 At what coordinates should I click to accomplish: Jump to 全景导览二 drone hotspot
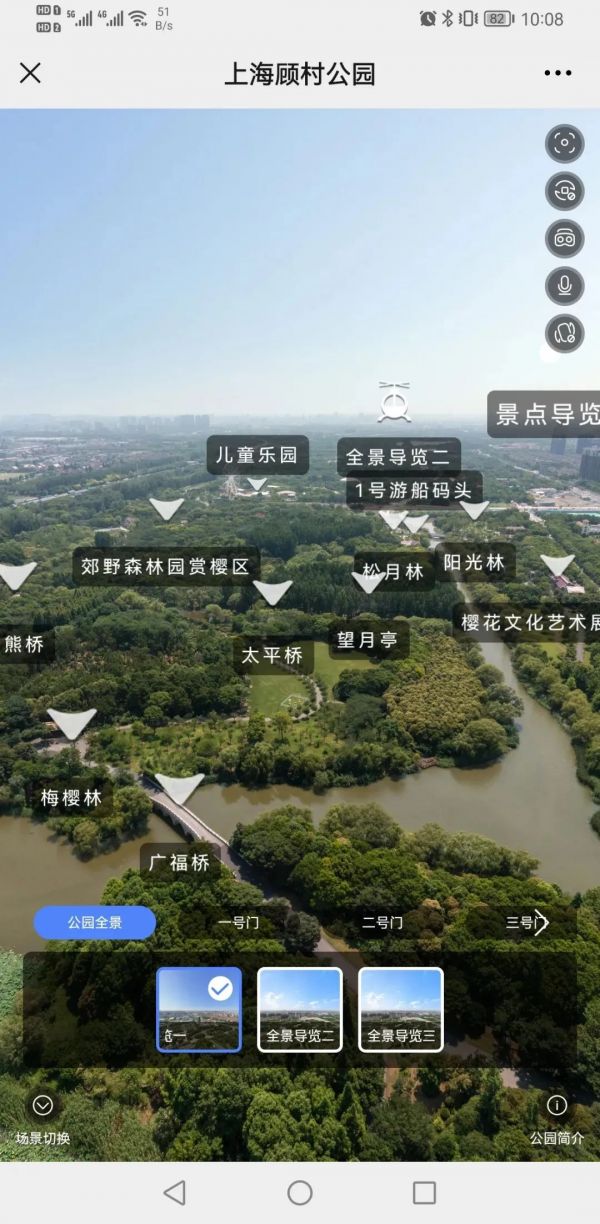[x=397, y=457]
